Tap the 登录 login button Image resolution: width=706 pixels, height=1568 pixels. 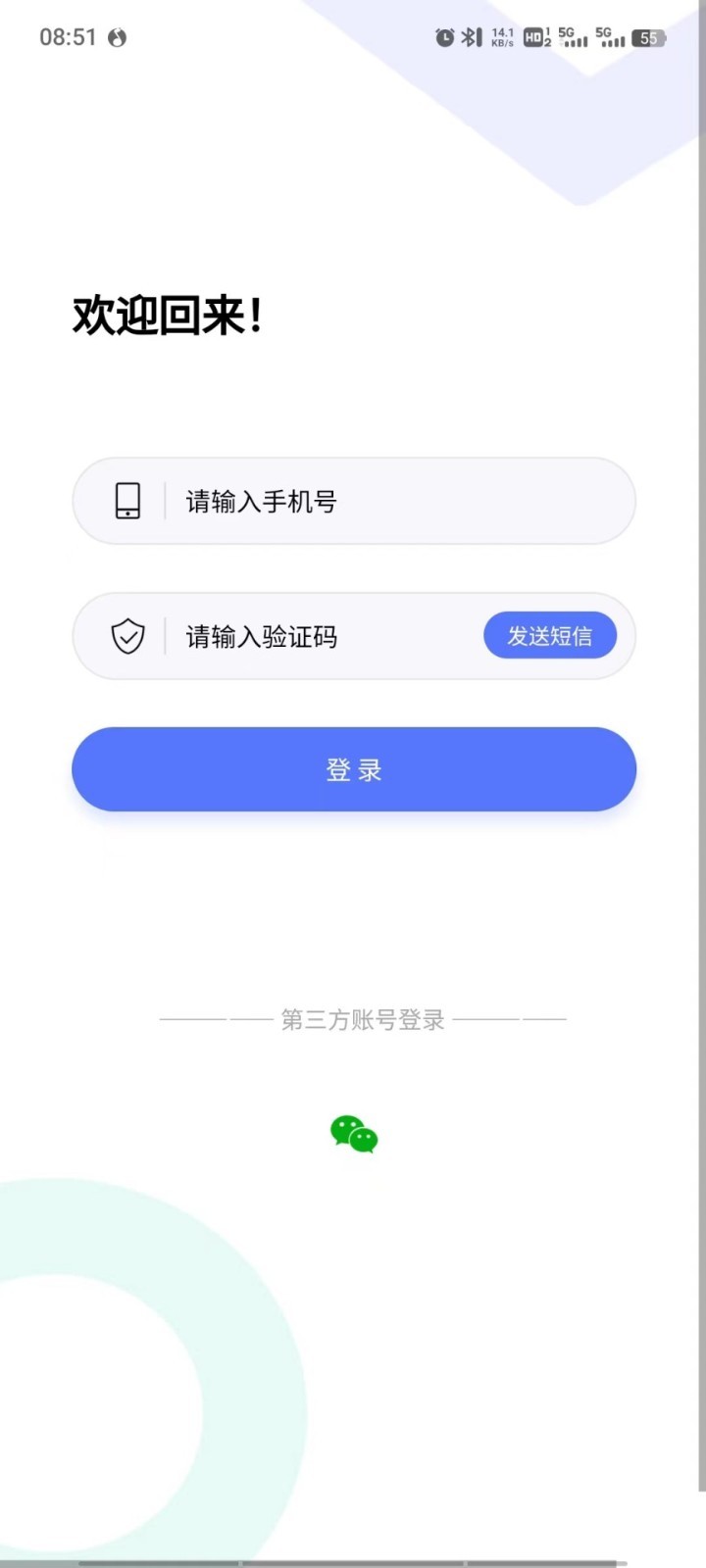click(x=353, y=770)
